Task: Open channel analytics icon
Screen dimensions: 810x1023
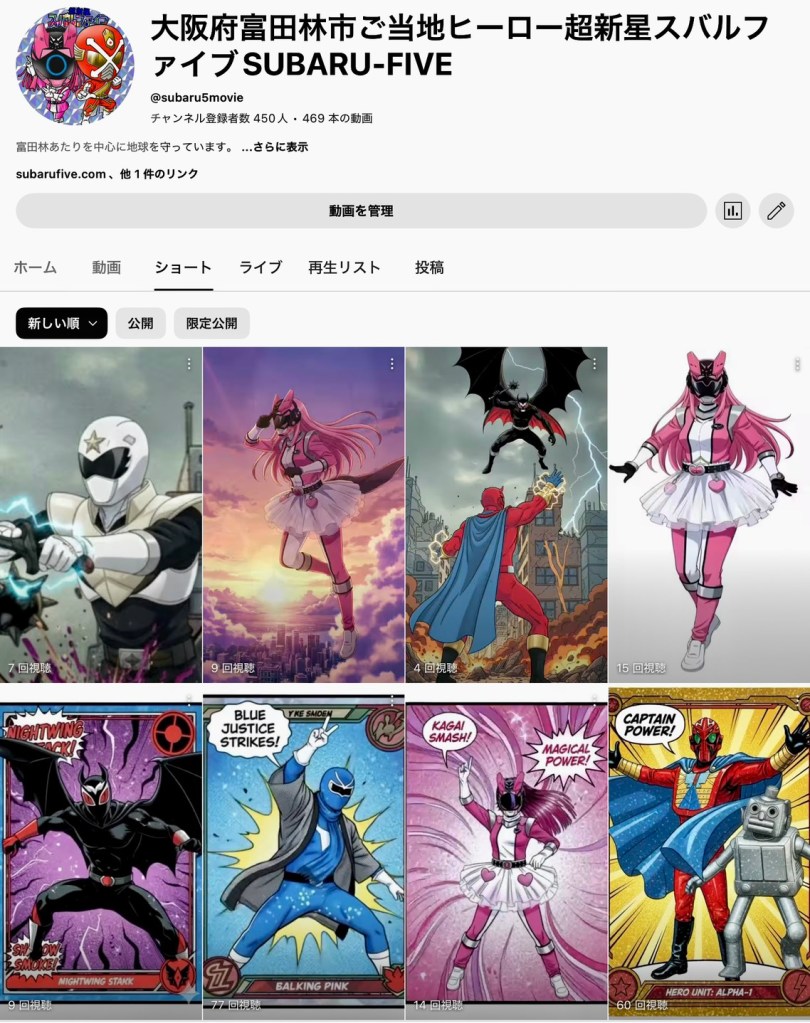Action: click(733, 211)
